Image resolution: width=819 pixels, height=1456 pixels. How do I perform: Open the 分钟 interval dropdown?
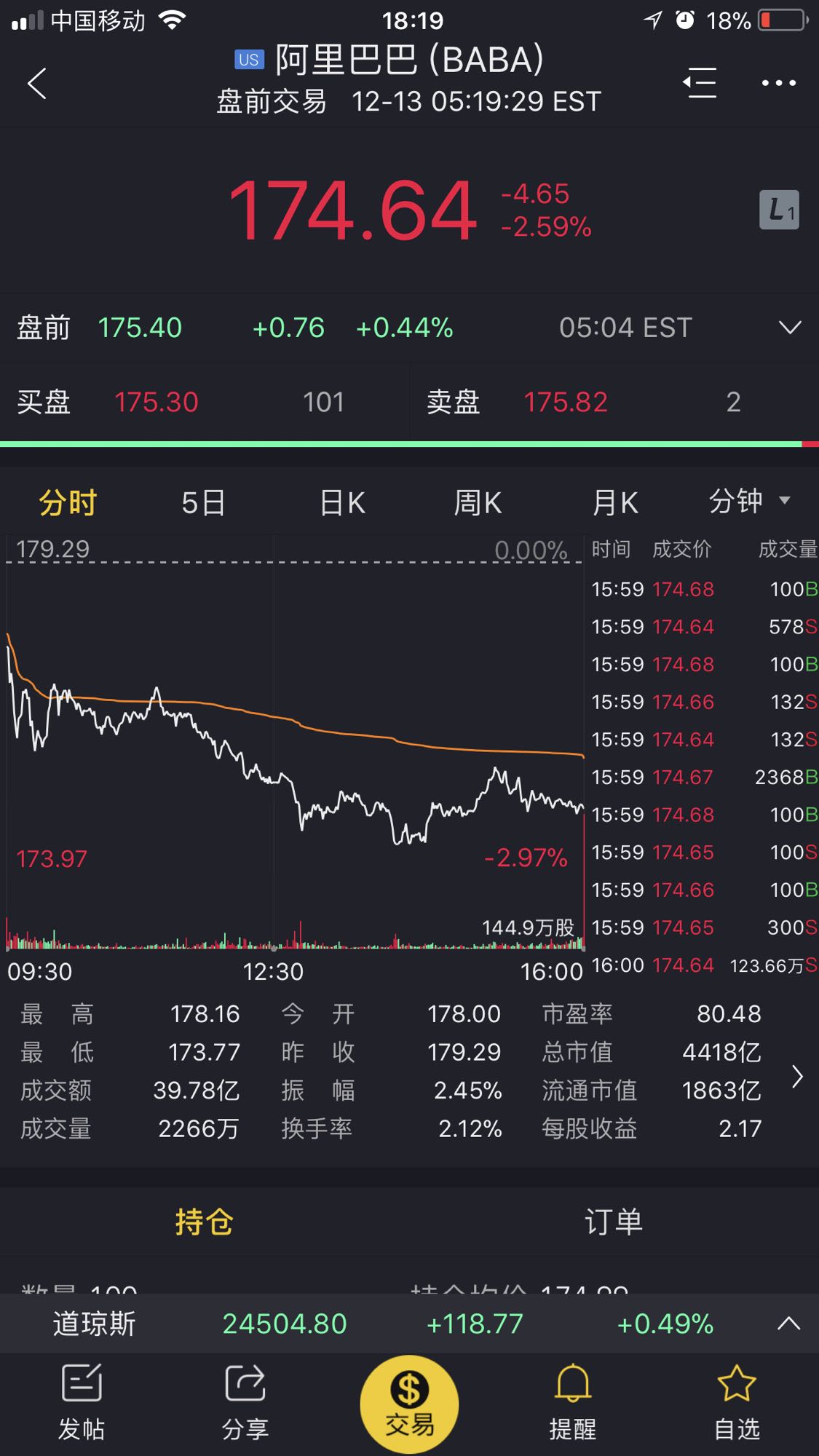(749, 502)
